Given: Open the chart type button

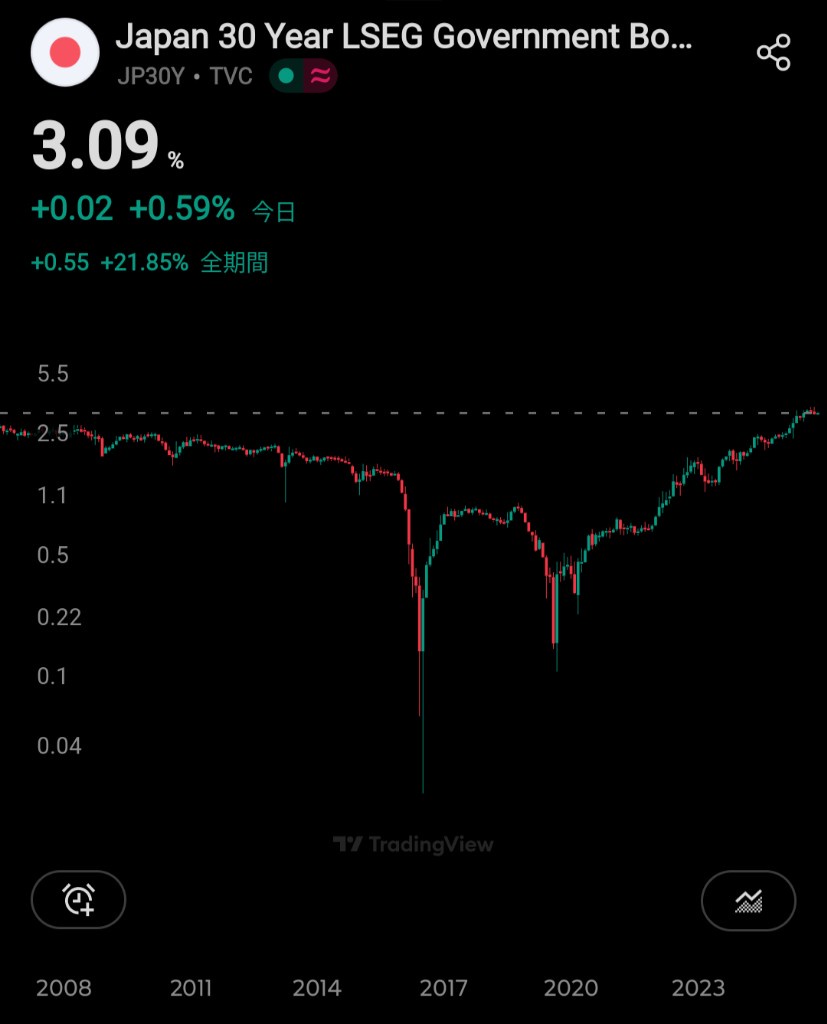Looking at the screenshot, I should tap(748, 900).
